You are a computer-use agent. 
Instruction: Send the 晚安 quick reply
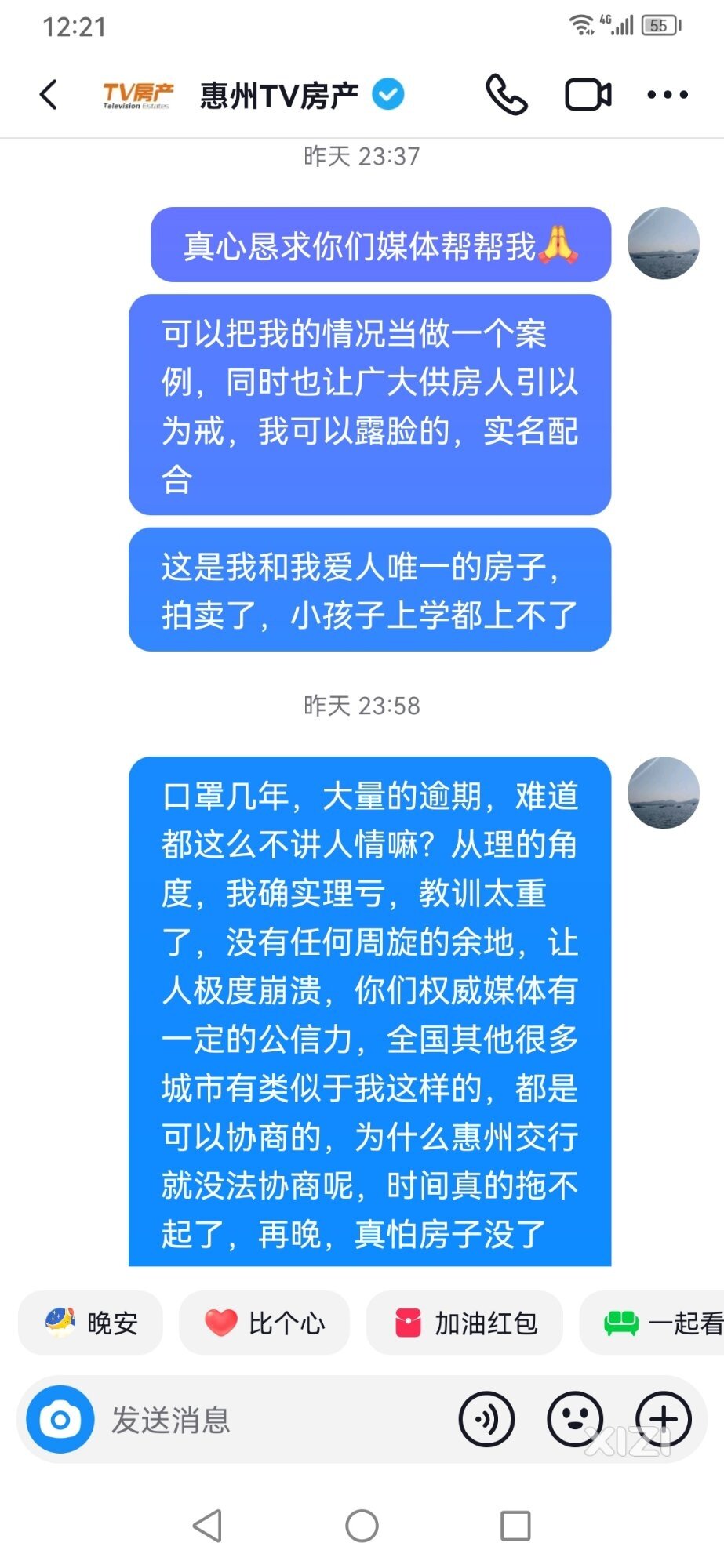(x=91, y=1323)
